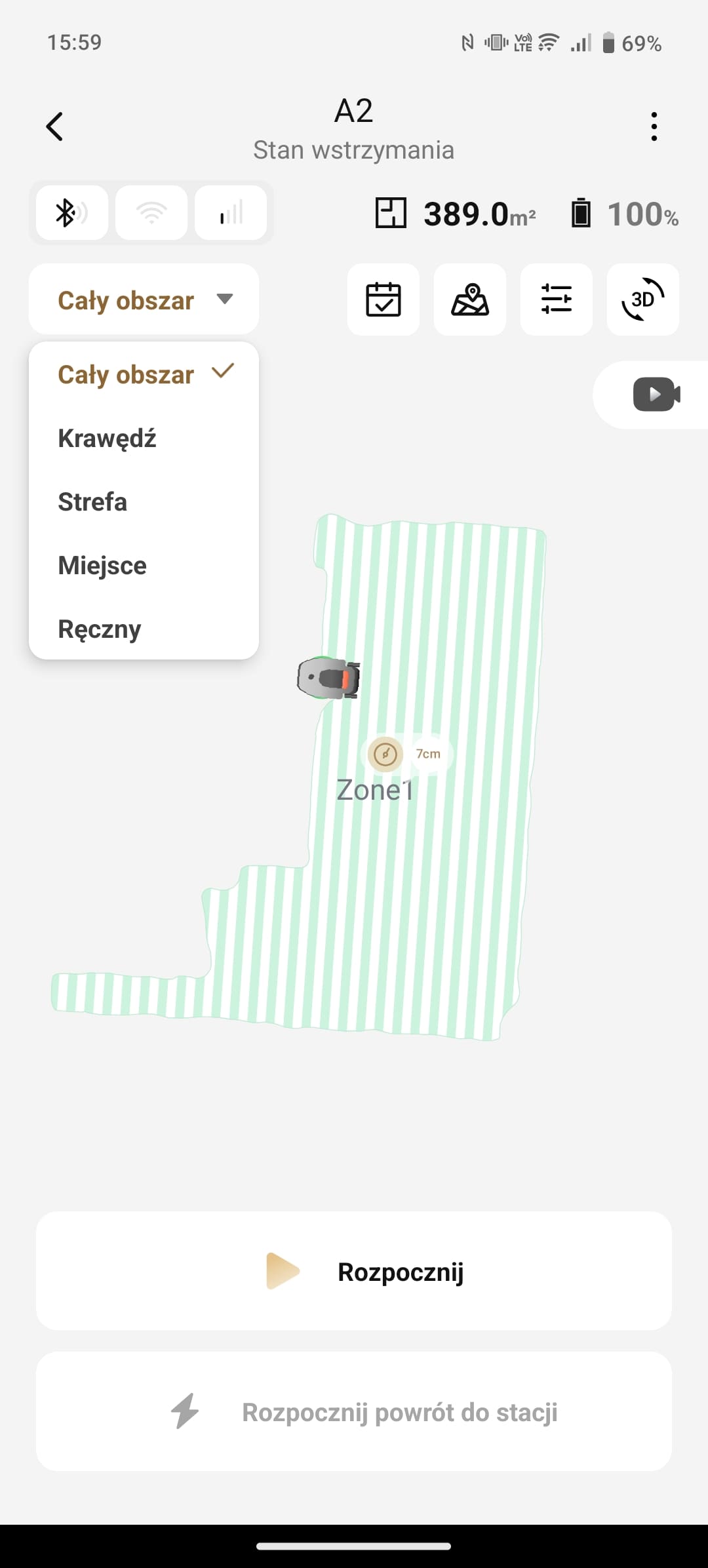Tap Rozpocznij powrót do stacji
The image size is (708, 1568).
click(354, 1411)
